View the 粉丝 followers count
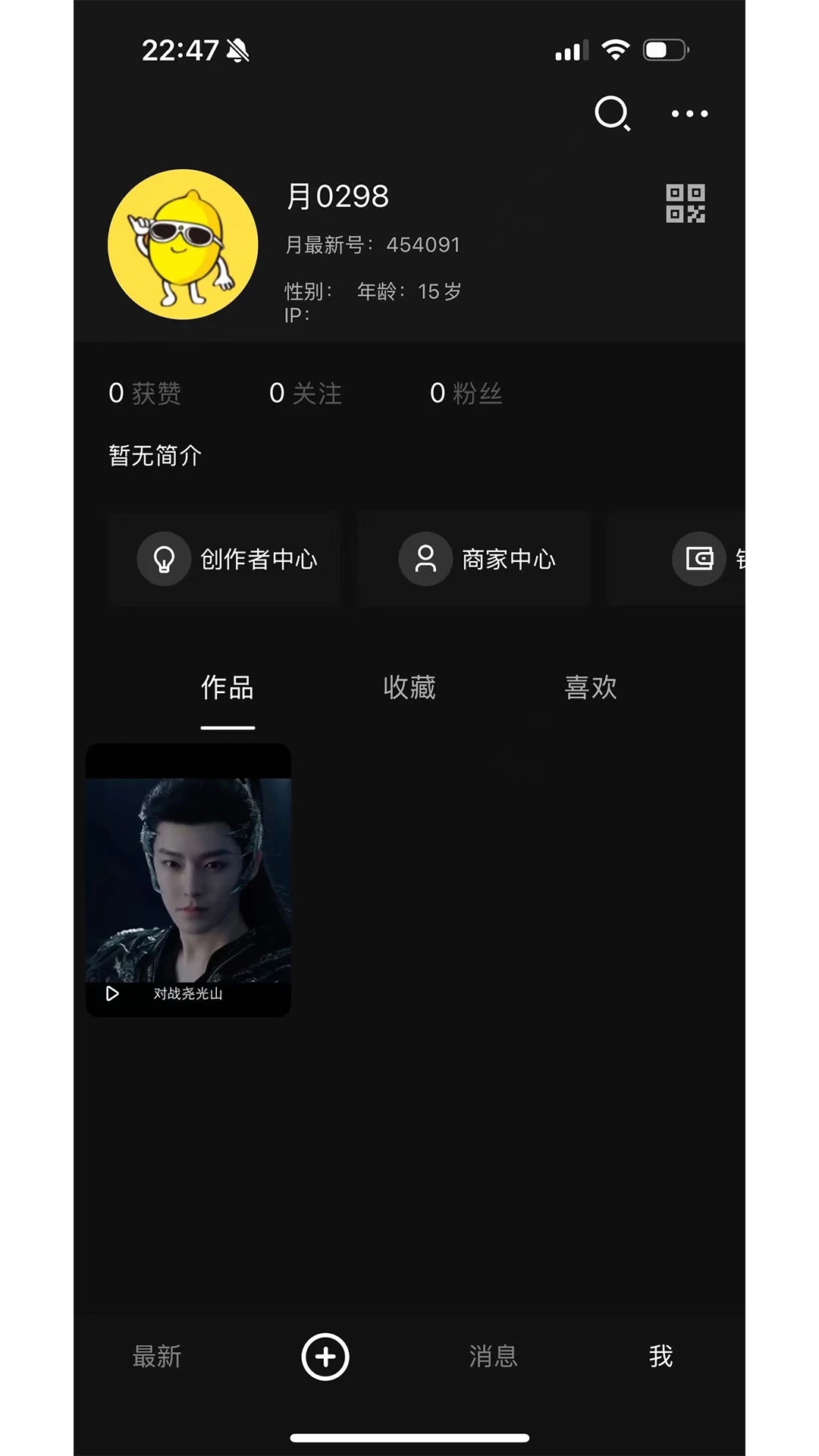Image resolution: width=819 pixels, height=1456 pixels. 466,393
